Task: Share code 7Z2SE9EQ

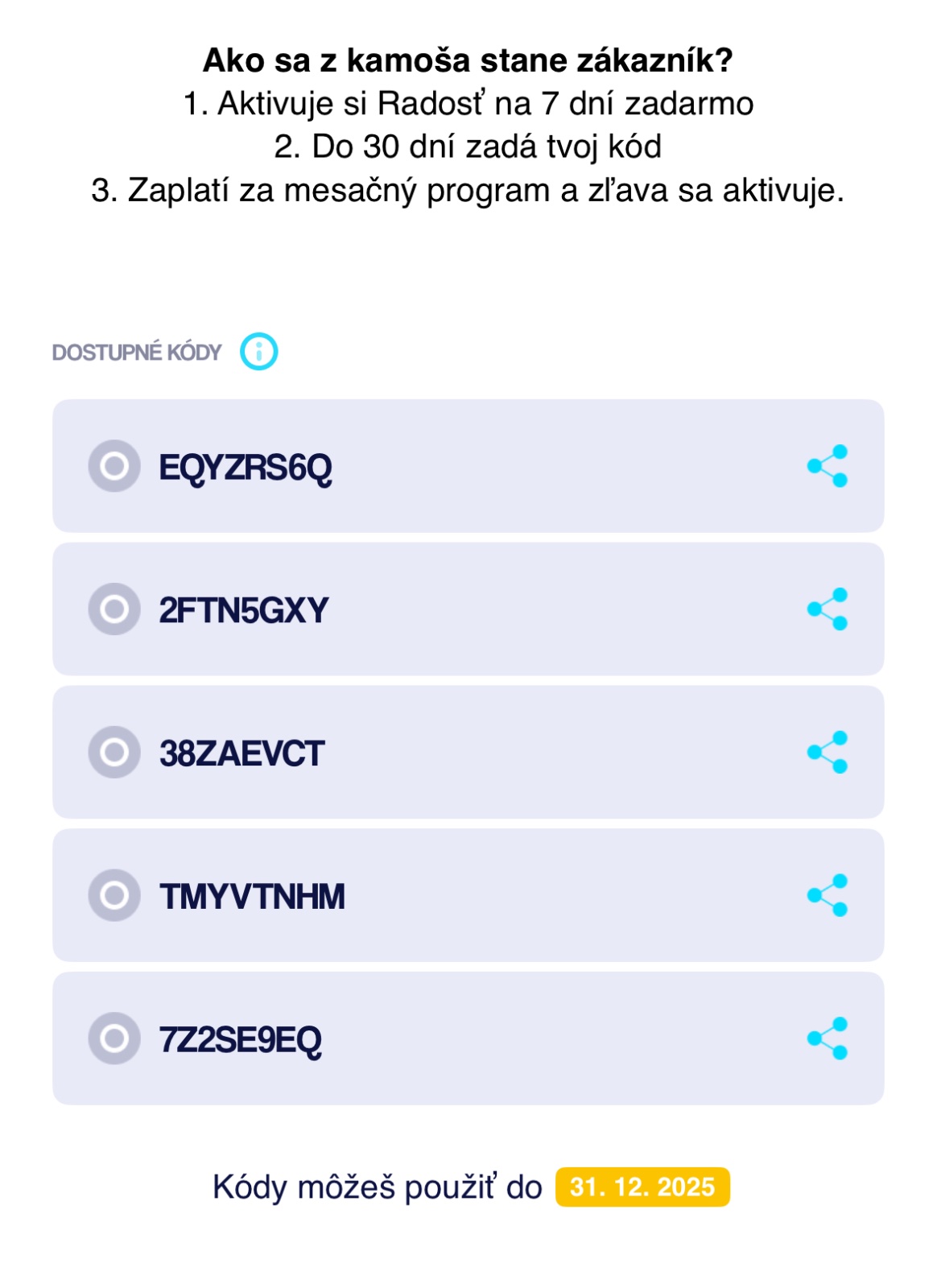Action: [x=828, y=1038]
